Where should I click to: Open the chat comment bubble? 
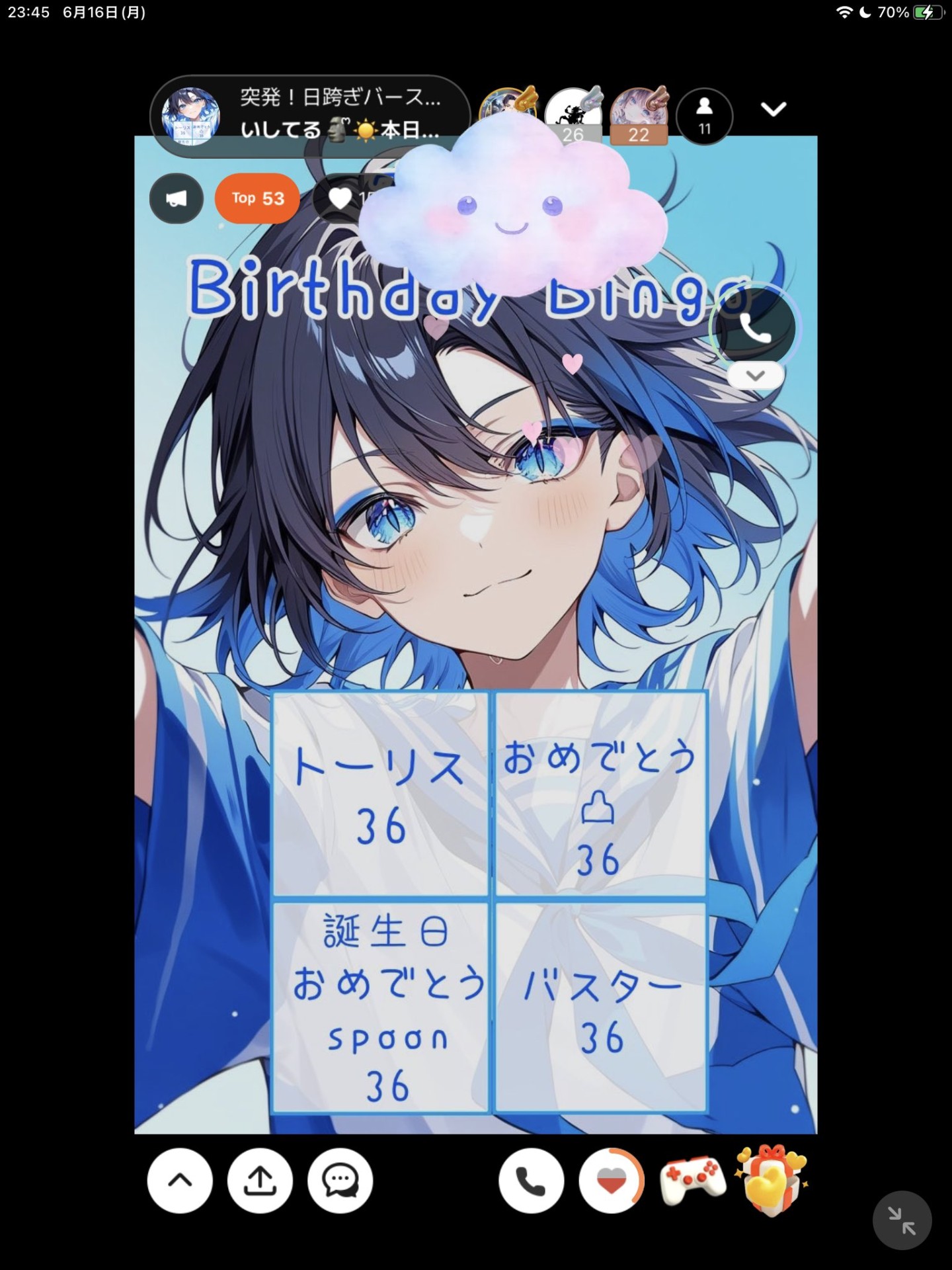[x=340, y=1181]
